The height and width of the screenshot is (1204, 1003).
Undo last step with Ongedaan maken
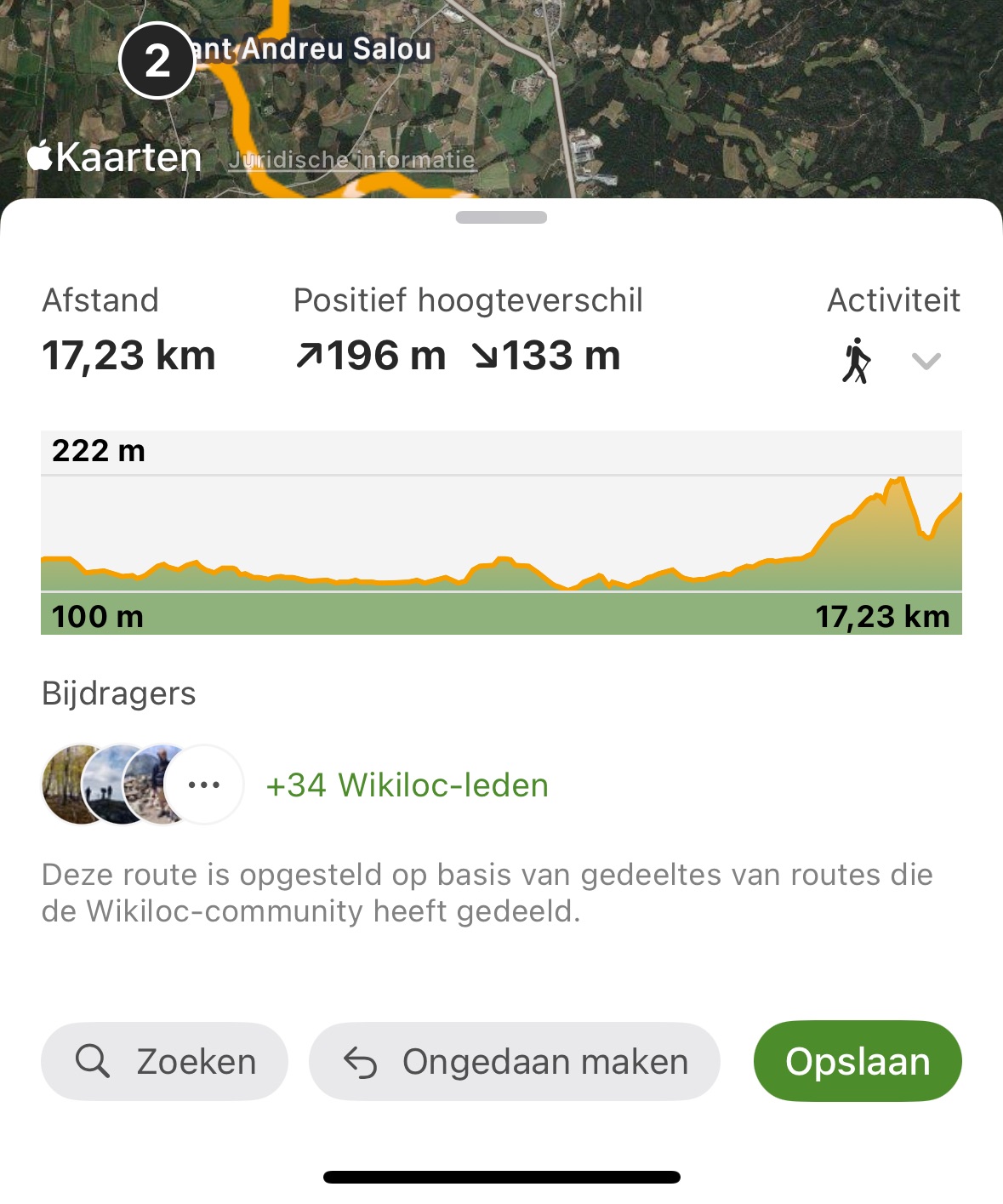click(514, 1062)
